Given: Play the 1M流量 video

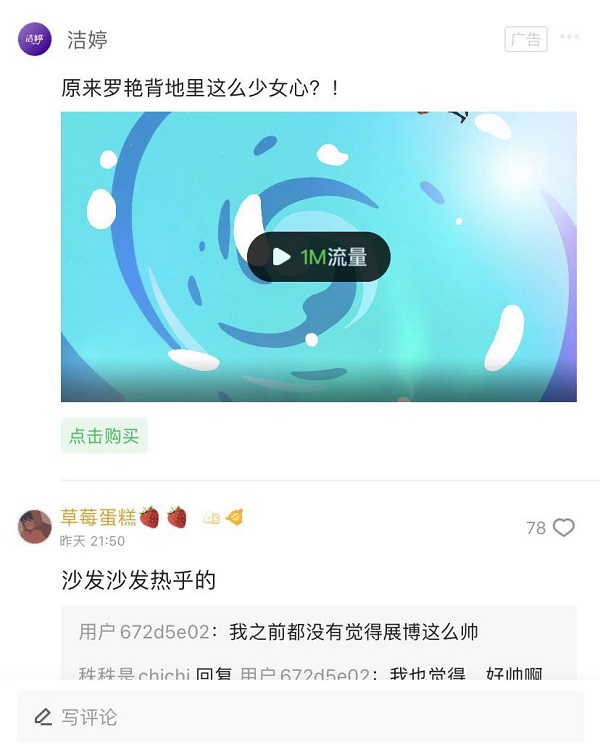Looking at the screenshot, I should point(318,257).
